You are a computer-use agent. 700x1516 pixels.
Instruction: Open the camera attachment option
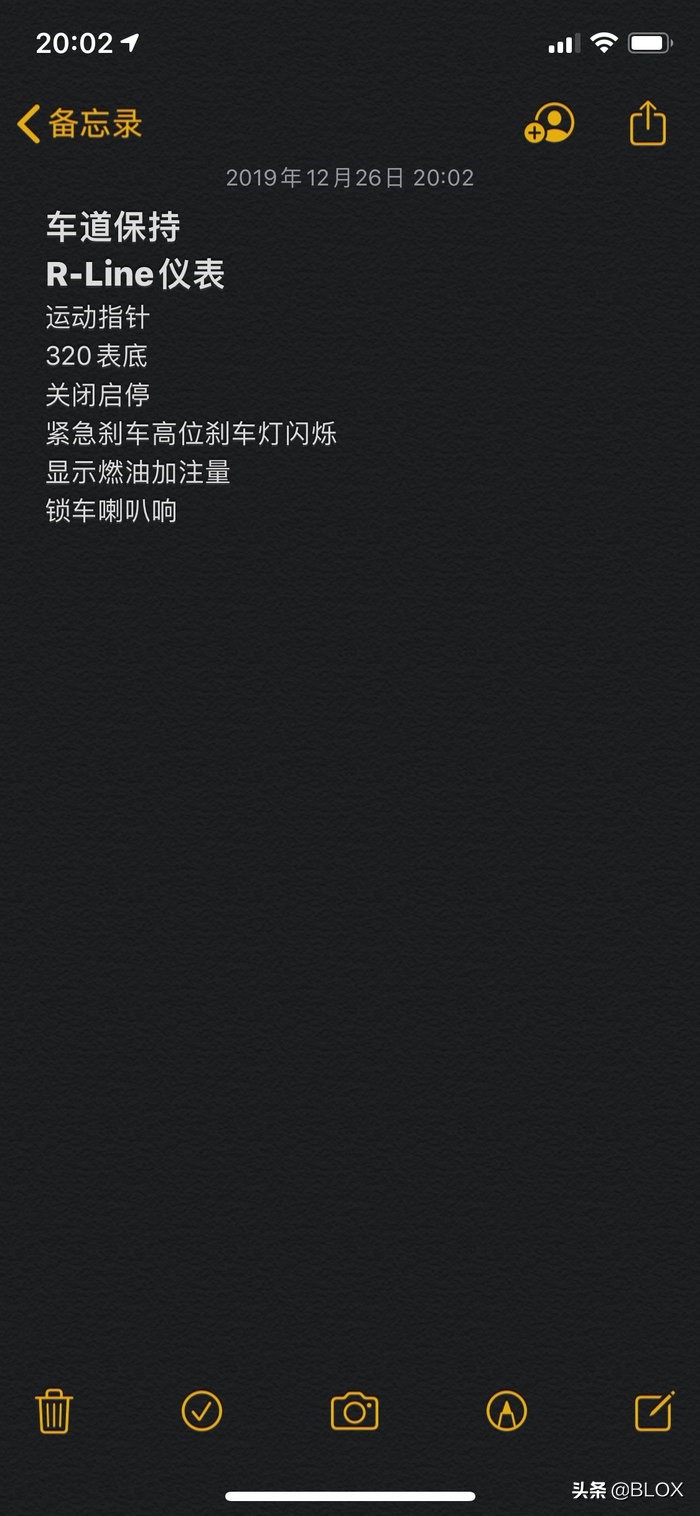pyautogui.click(x=354, y=1411)
